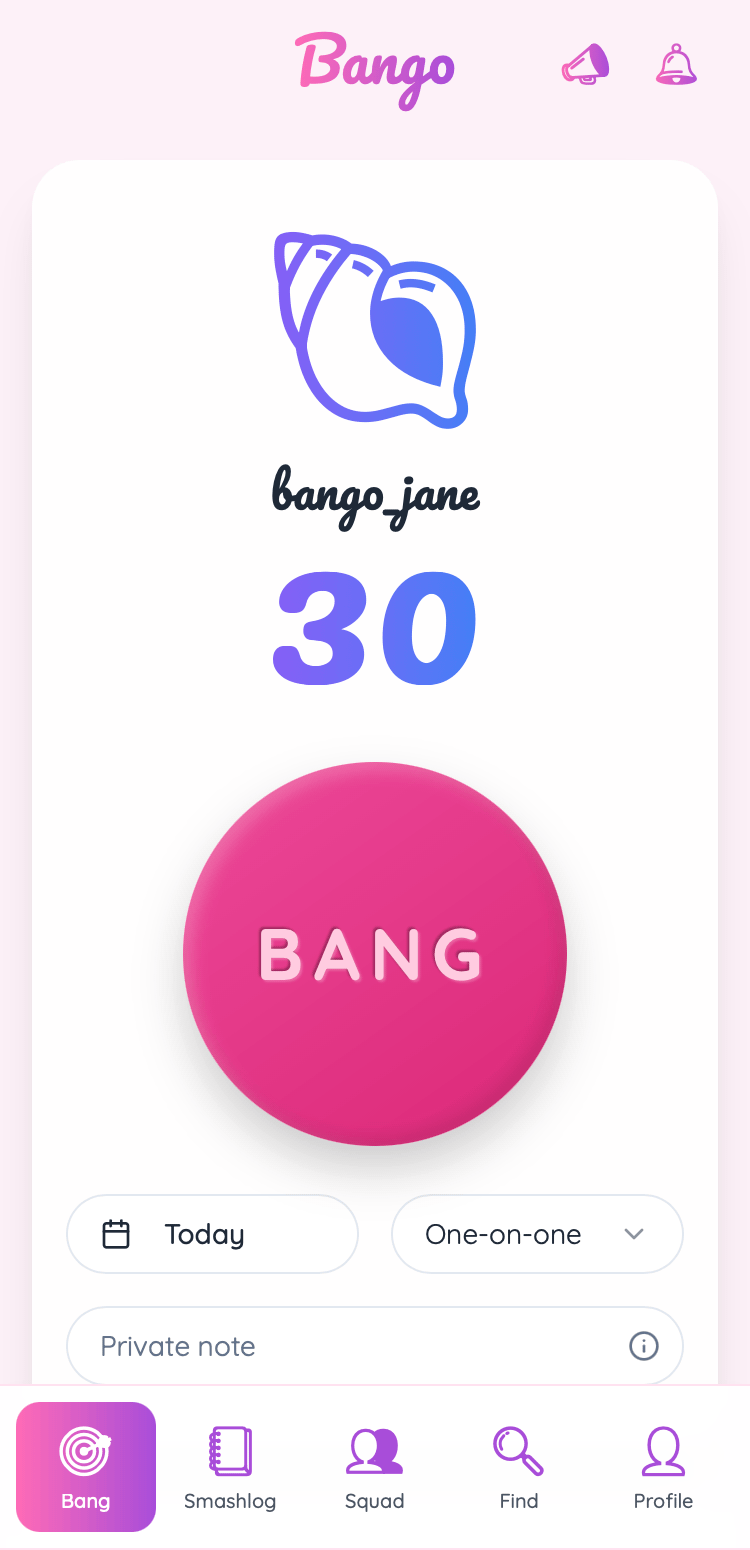Viewport: 750px width, 1550px height.
Task: Switch to the Smashlog tab
Action: coord(229,1467)
